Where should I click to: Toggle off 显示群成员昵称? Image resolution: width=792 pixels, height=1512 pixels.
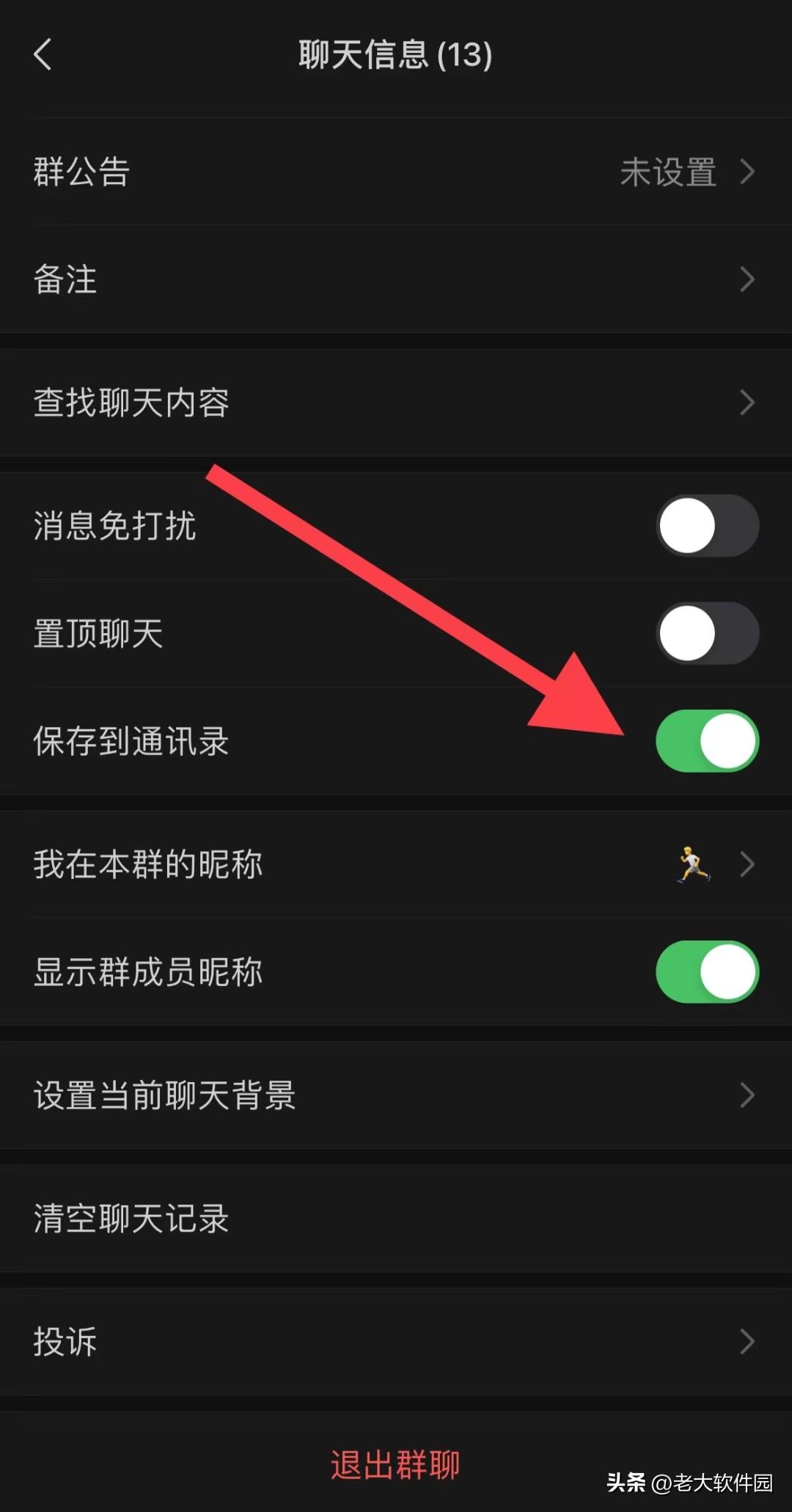(x=706, y=971)
